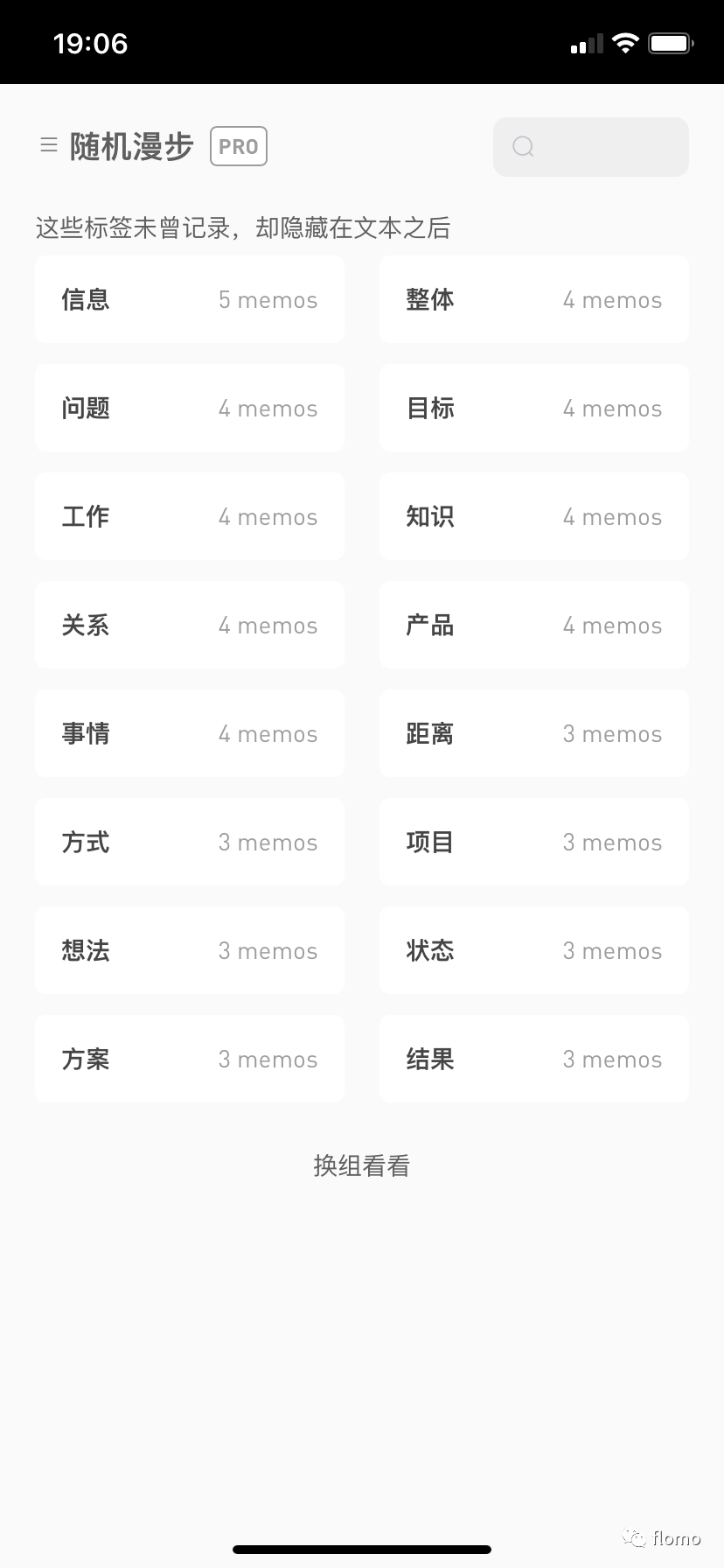The width and height of the screenshot is (724, 1568).
Task: Open the 整体 tag card
Action: tap(534, 299)
